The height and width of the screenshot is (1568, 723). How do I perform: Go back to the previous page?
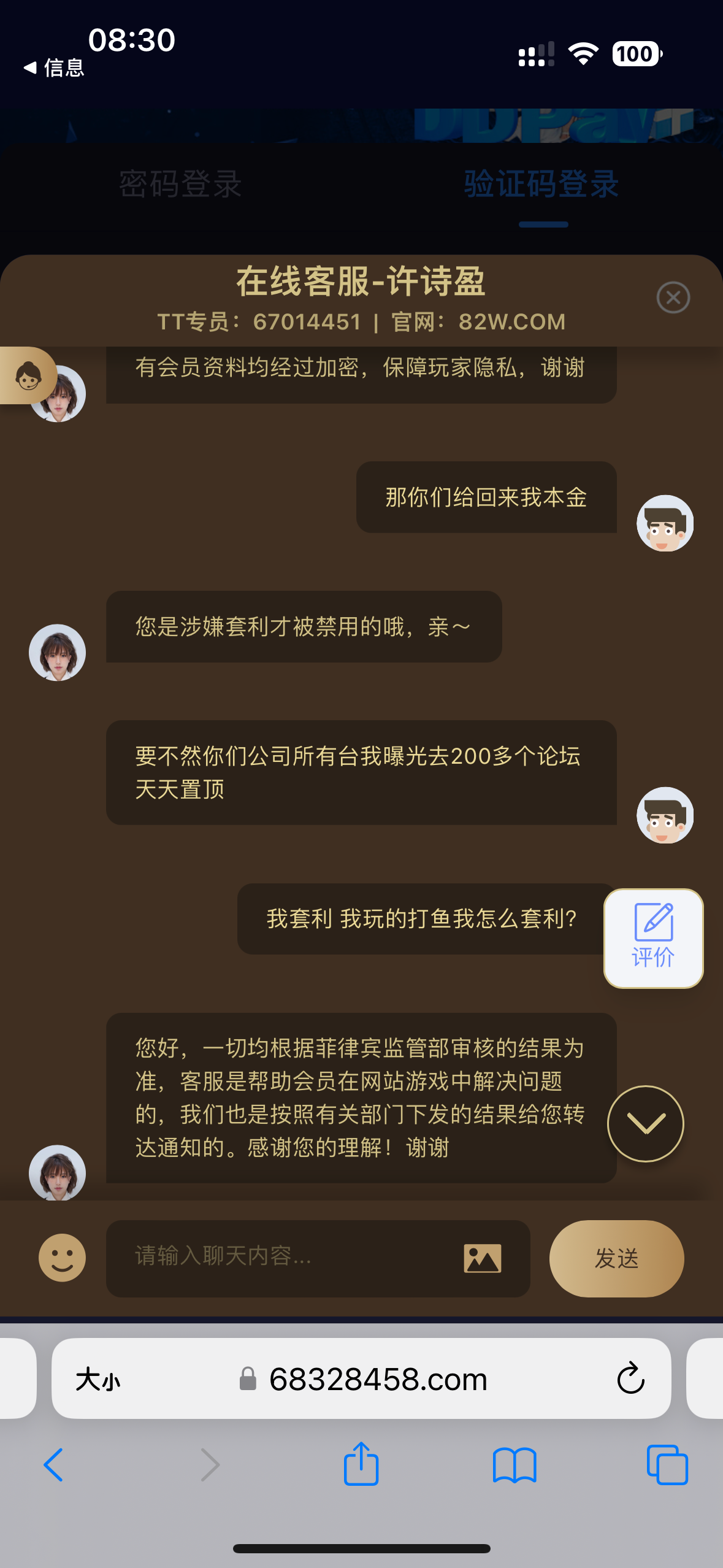pos(53,1465)
